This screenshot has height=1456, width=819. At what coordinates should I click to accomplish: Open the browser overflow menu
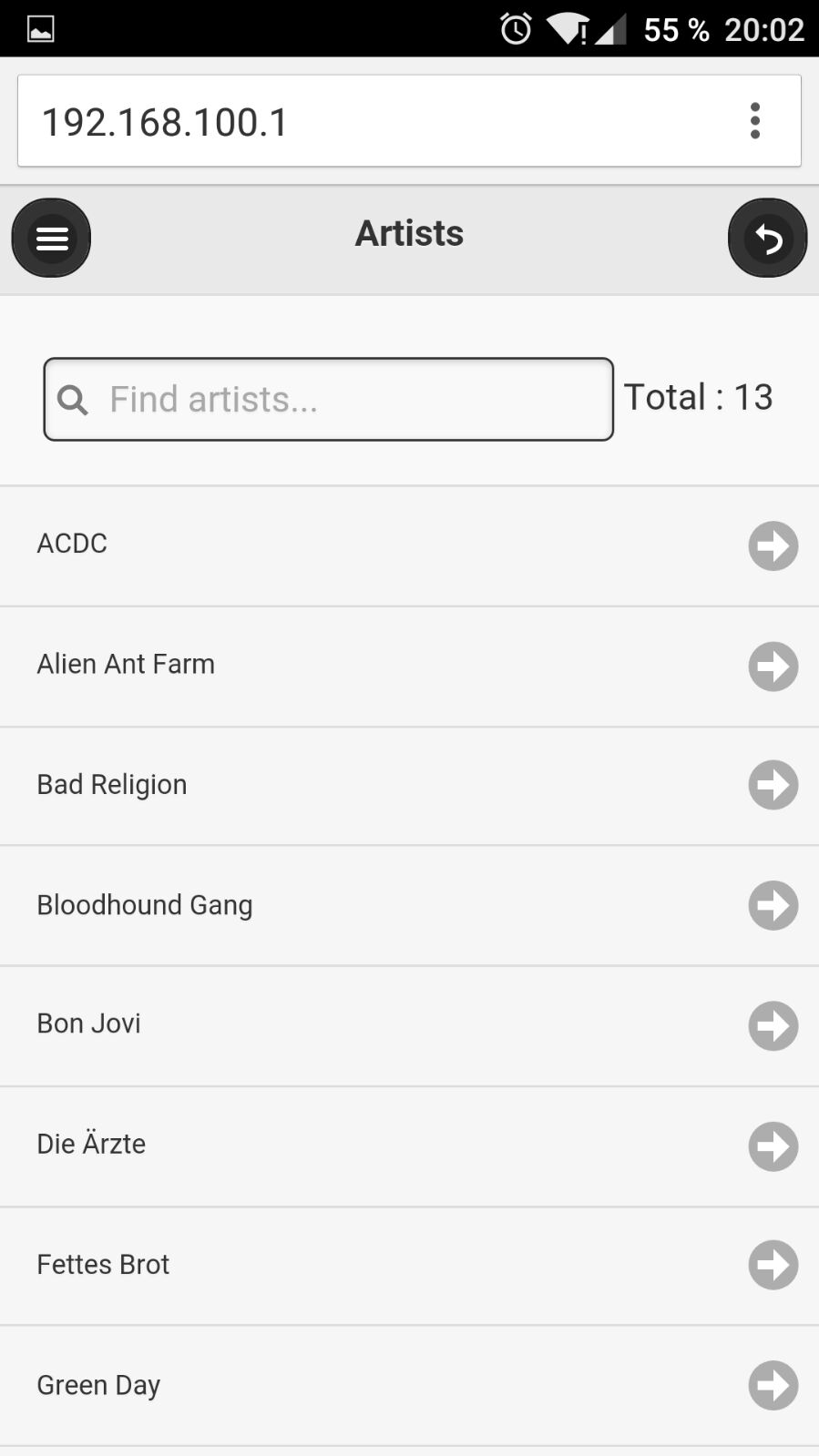click(755, 121)
